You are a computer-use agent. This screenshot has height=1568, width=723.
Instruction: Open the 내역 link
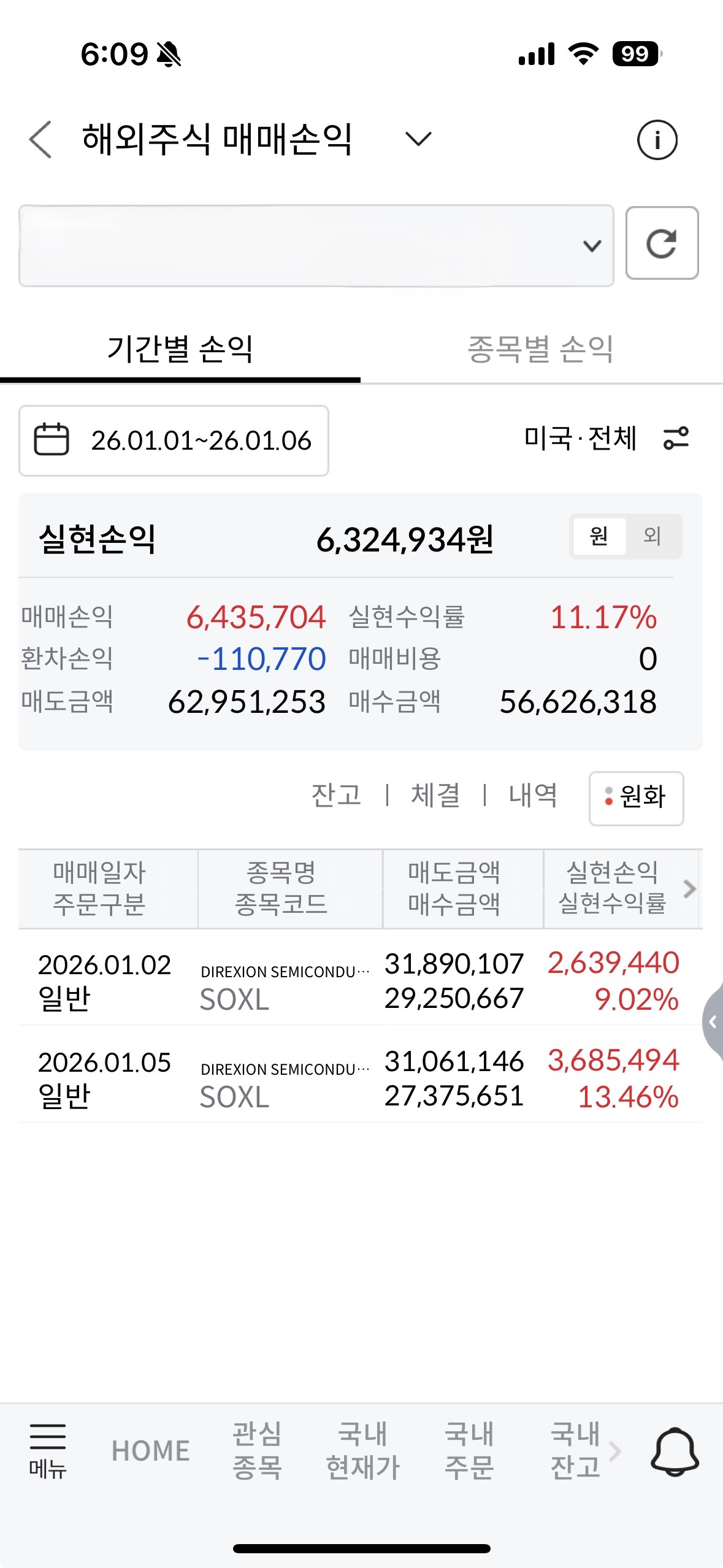(533, 796)
